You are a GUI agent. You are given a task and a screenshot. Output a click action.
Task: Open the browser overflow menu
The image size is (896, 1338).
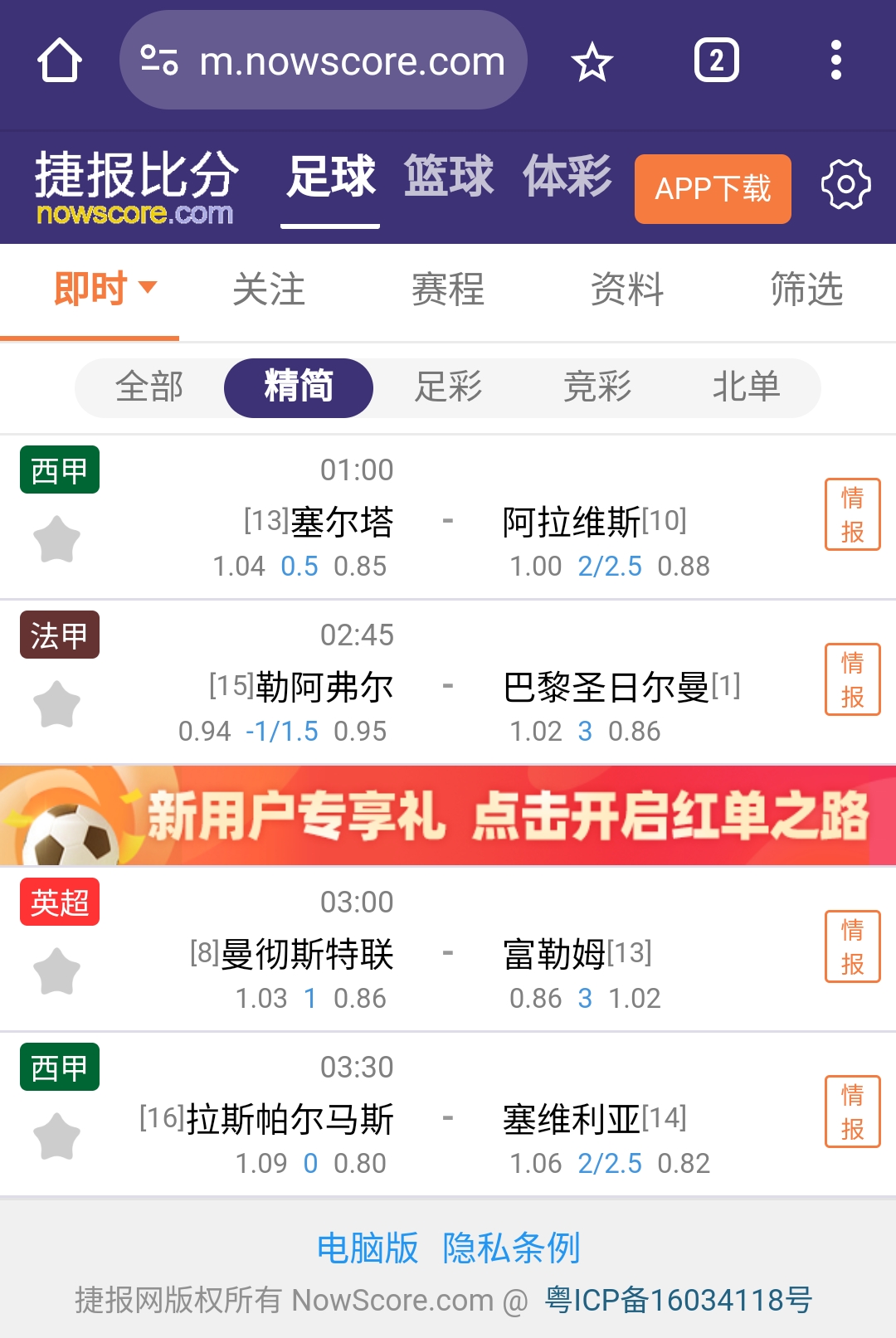835,61
